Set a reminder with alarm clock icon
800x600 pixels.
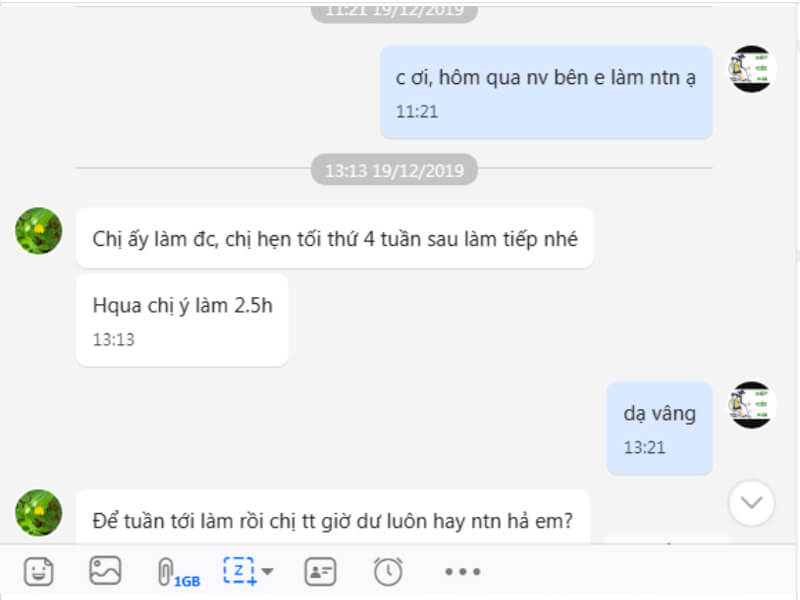[388, 571]
